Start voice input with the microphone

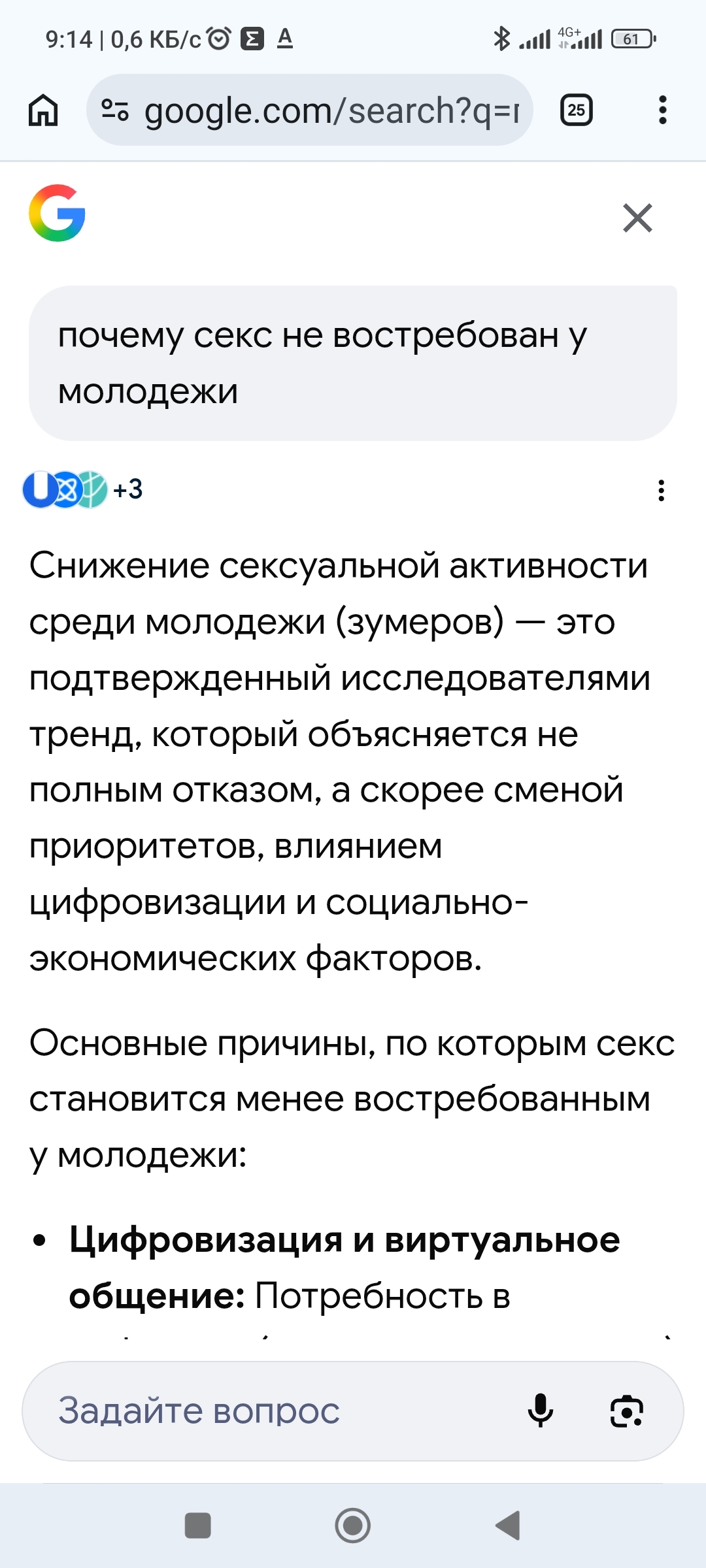click(x=541, y=1411)
